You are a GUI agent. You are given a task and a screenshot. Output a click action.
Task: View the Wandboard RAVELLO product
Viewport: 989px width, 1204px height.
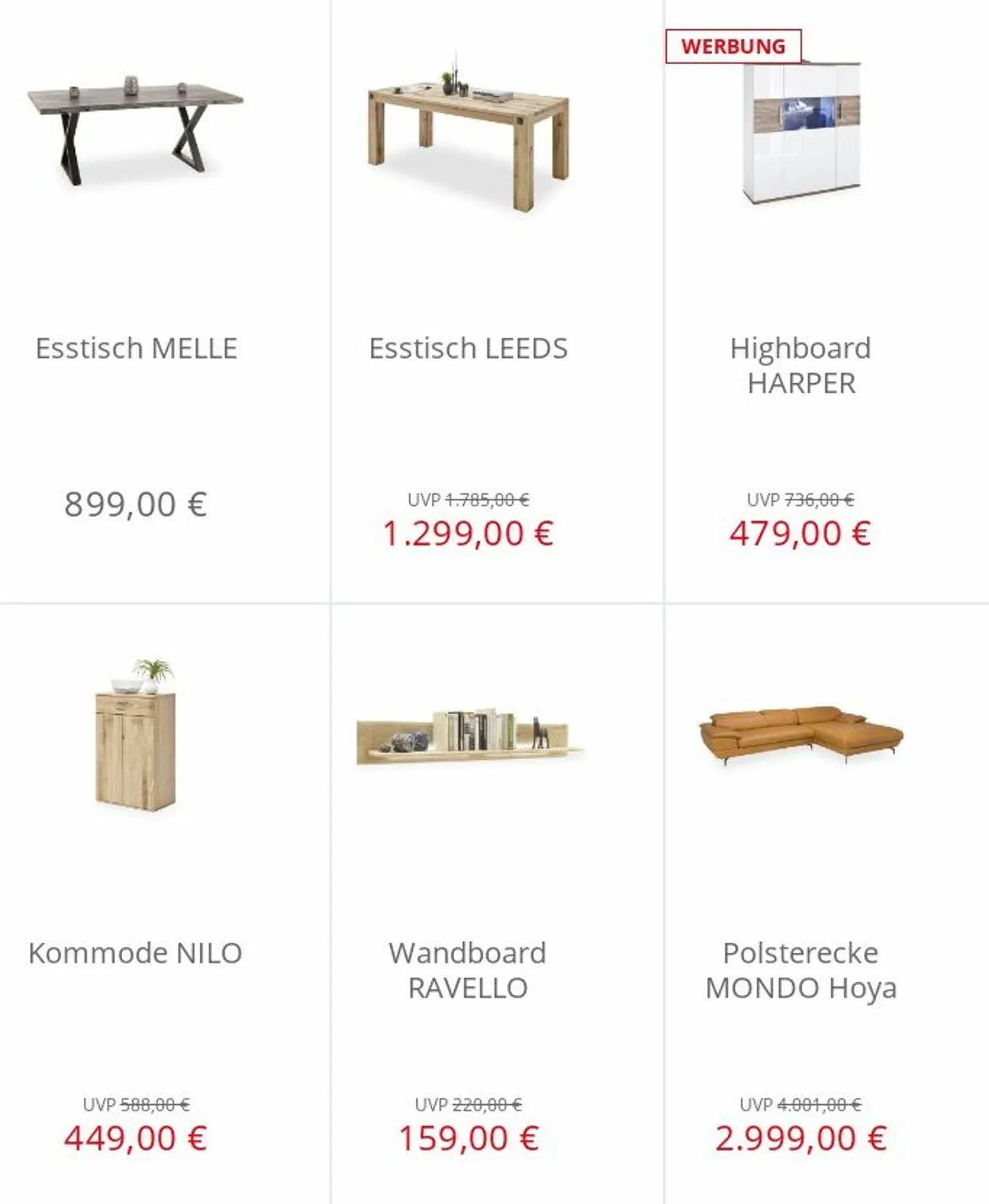click(468, 970)
